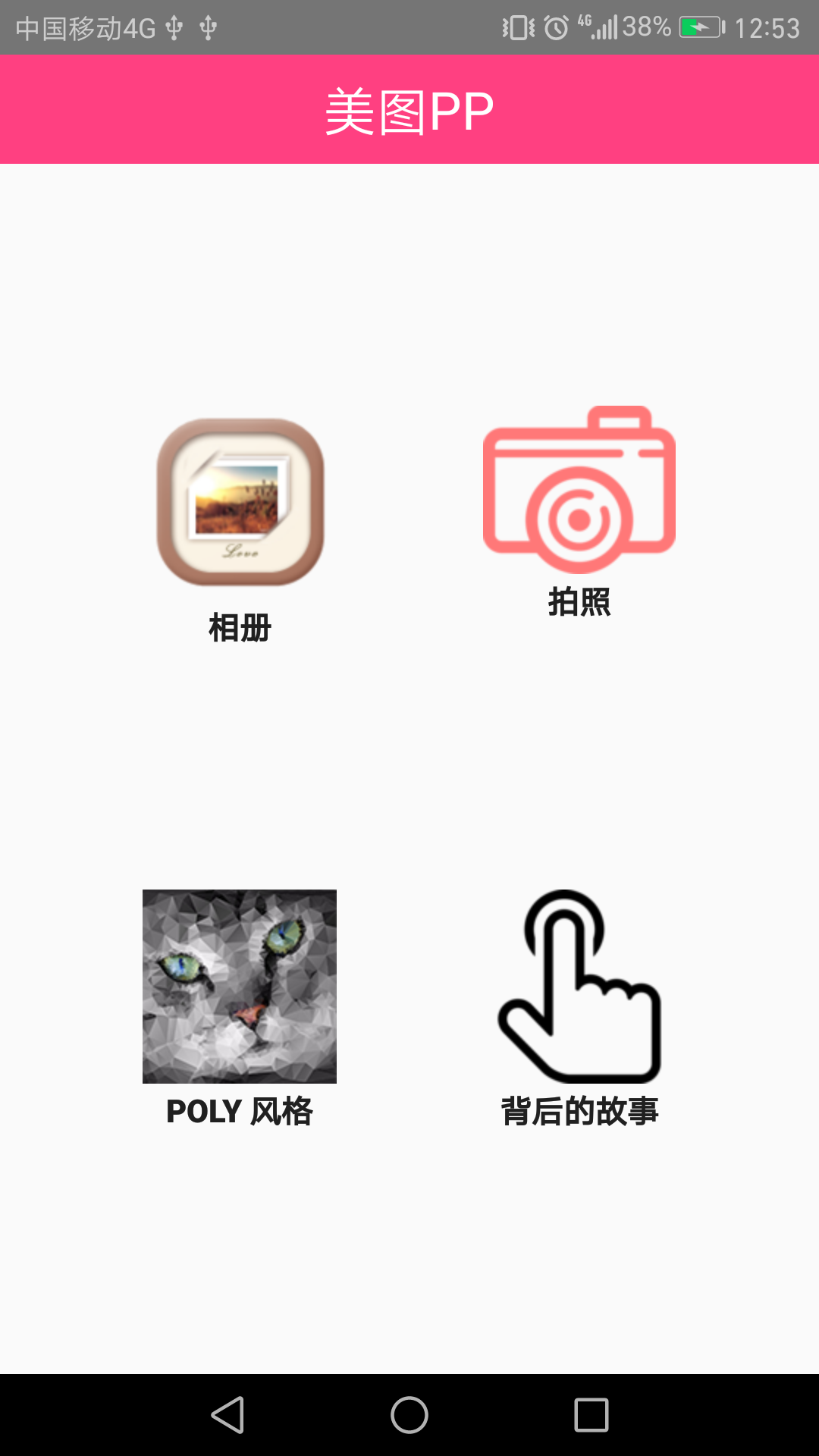Open the 相册 photo album
This screenshot has height=1456, width=819.
[x=240, y=503]
